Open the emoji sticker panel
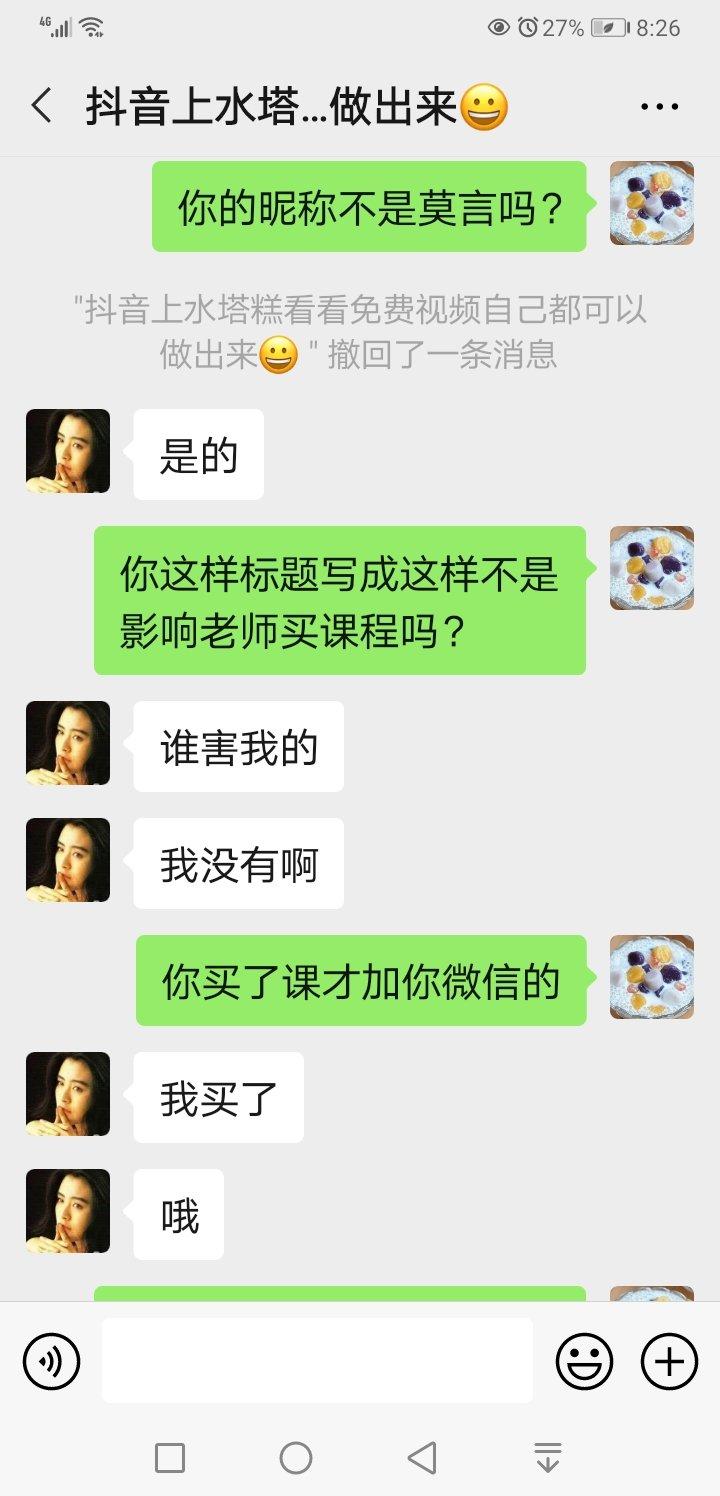720x1496 pixels. click(584, 1361)
